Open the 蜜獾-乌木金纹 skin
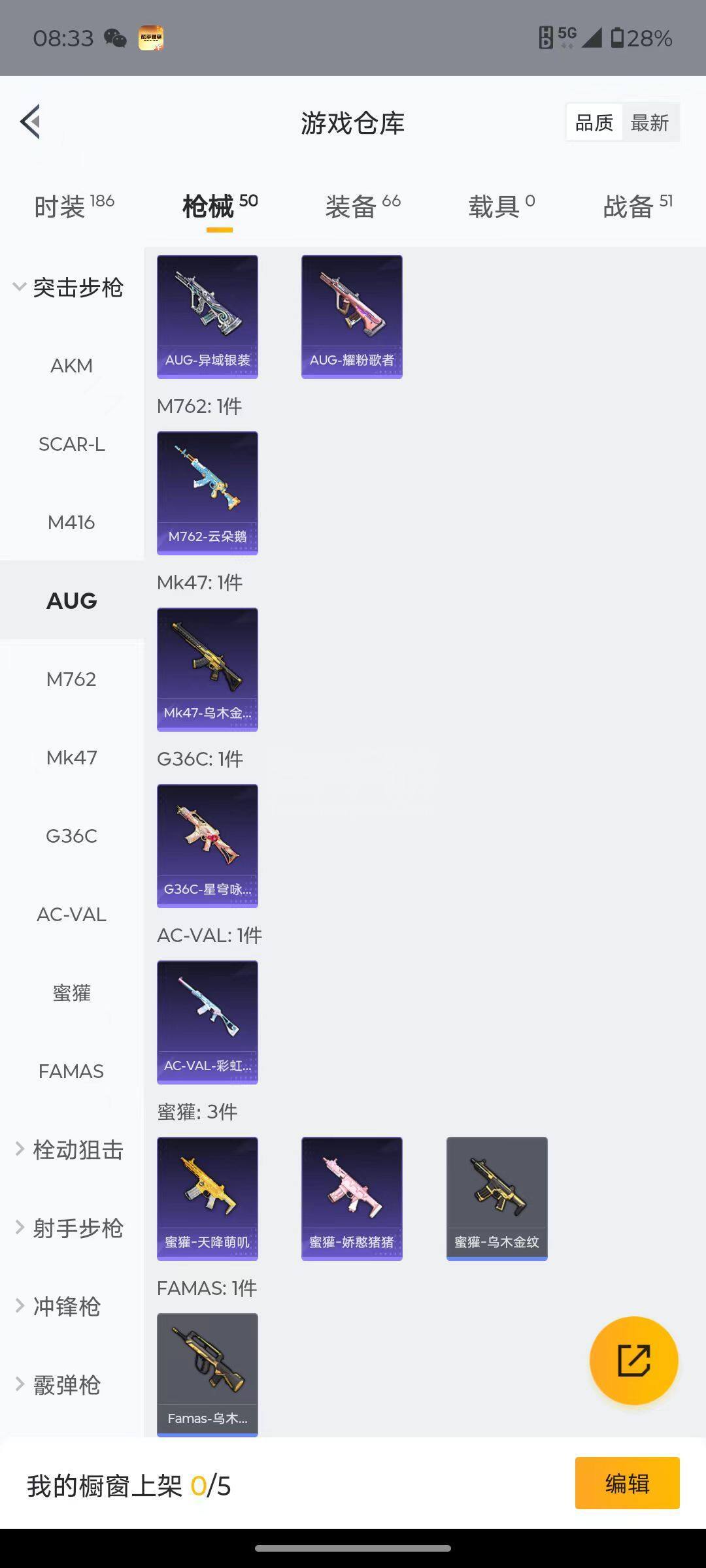 (x=497, y=1198)
